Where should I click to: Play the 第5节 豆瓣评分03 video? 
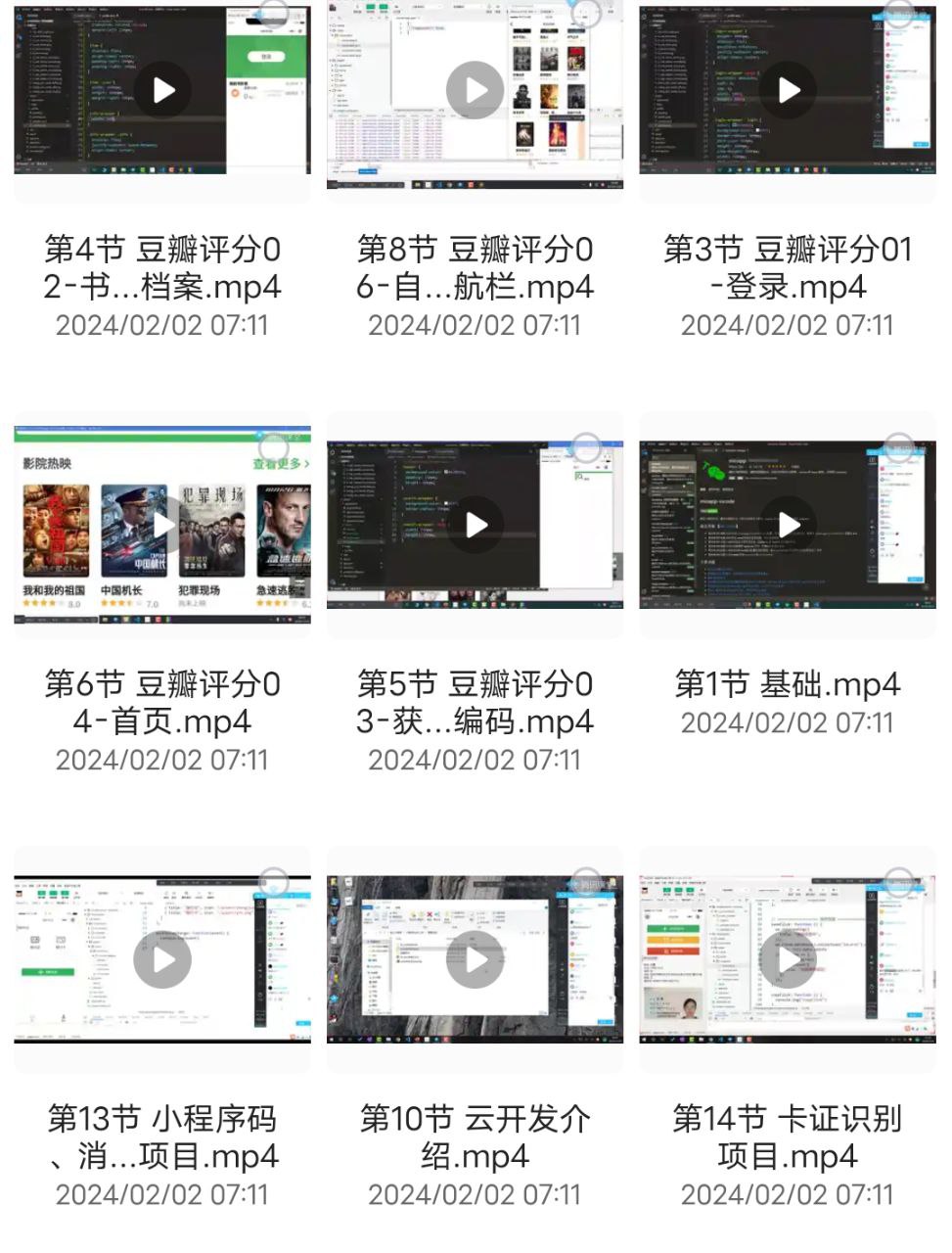point(475,524)
